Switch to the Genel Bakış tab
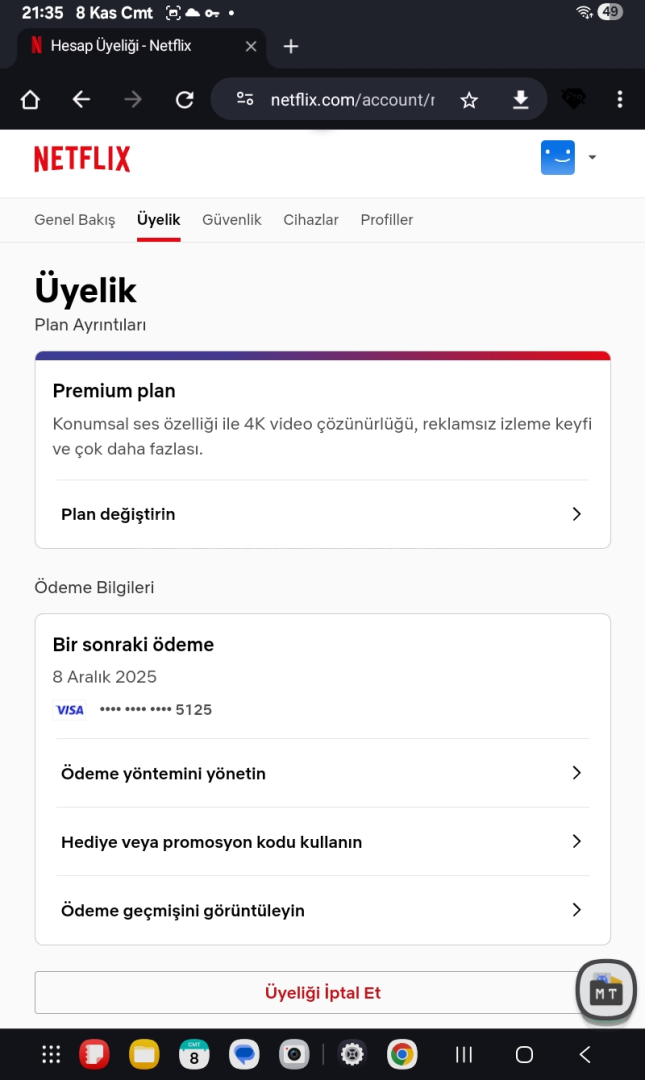645x1080 pixels. 75,220
